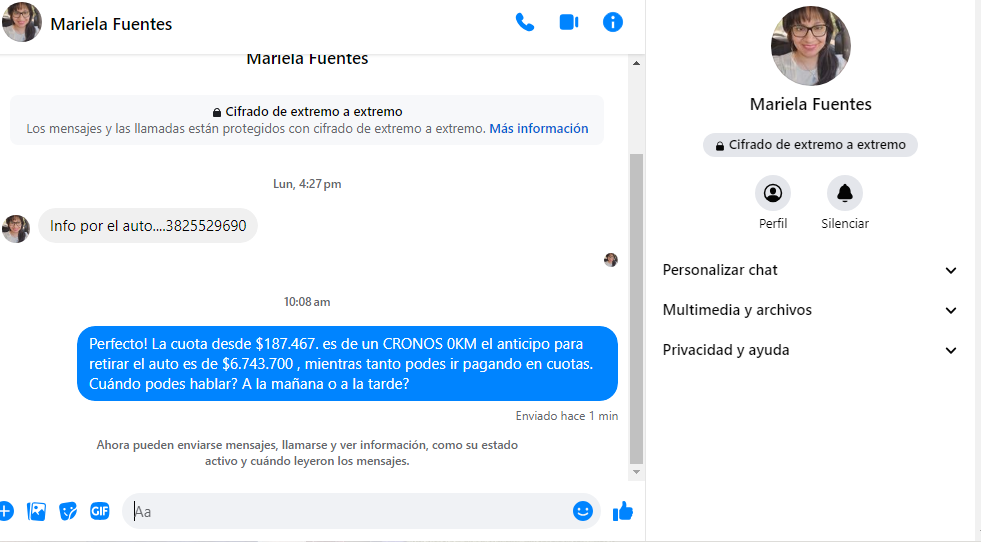981x542 pixels.
Task: Open the emoji picker
Action: coord(583,511)
